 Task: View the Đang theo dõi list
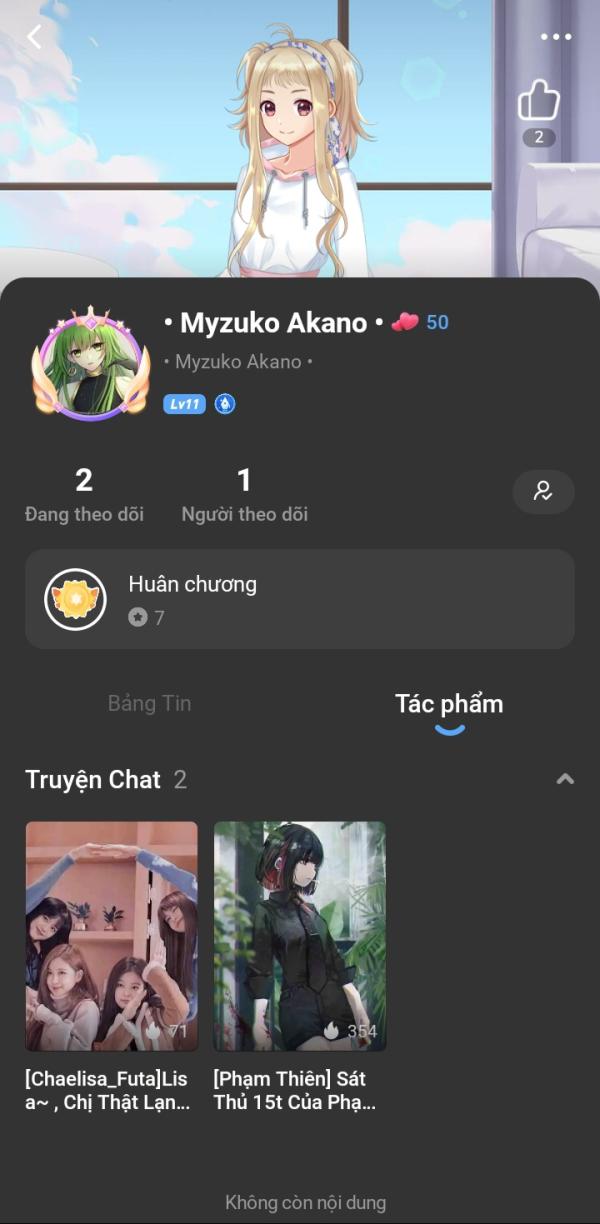point(84,495)
